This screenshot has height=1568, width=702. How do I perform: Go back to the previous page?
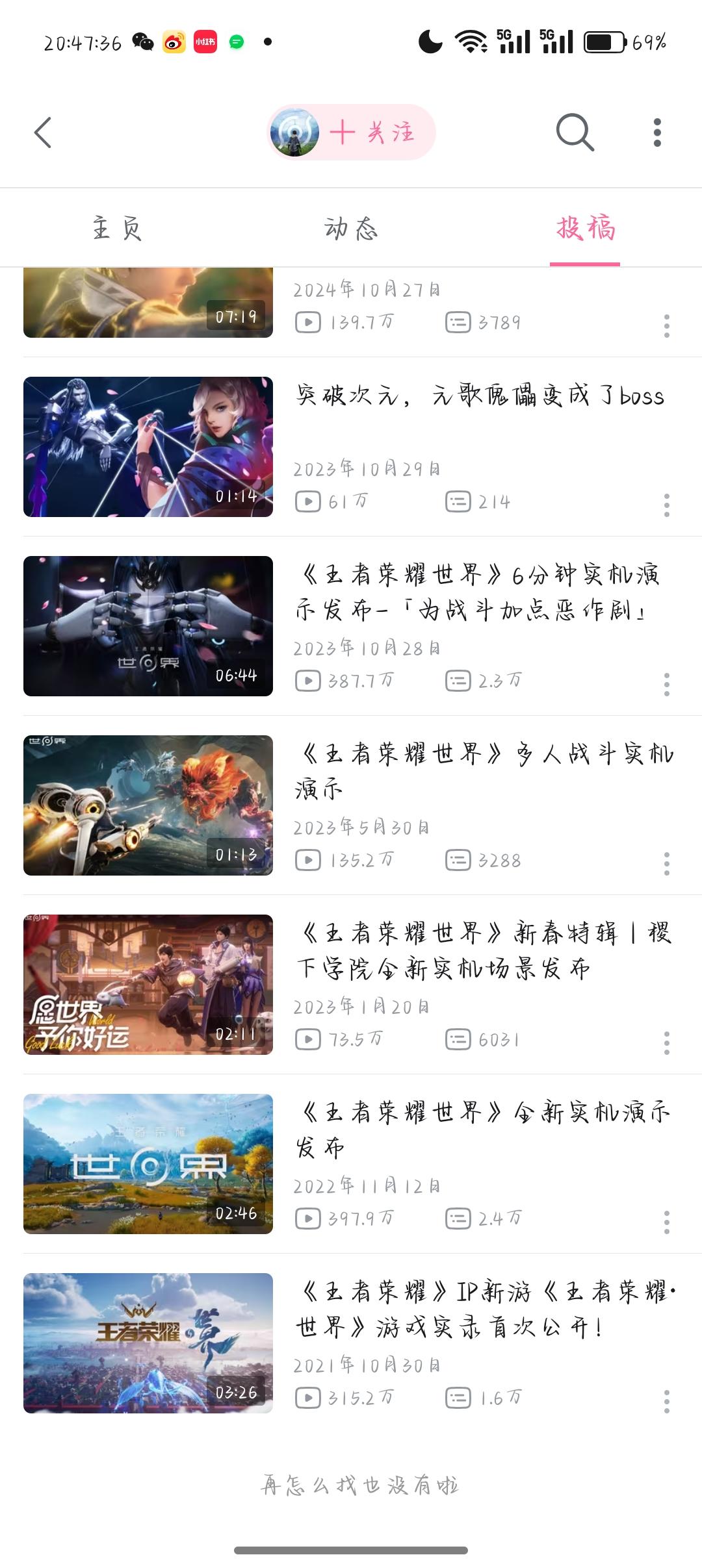pyautogui.click(x=43, y=133)
